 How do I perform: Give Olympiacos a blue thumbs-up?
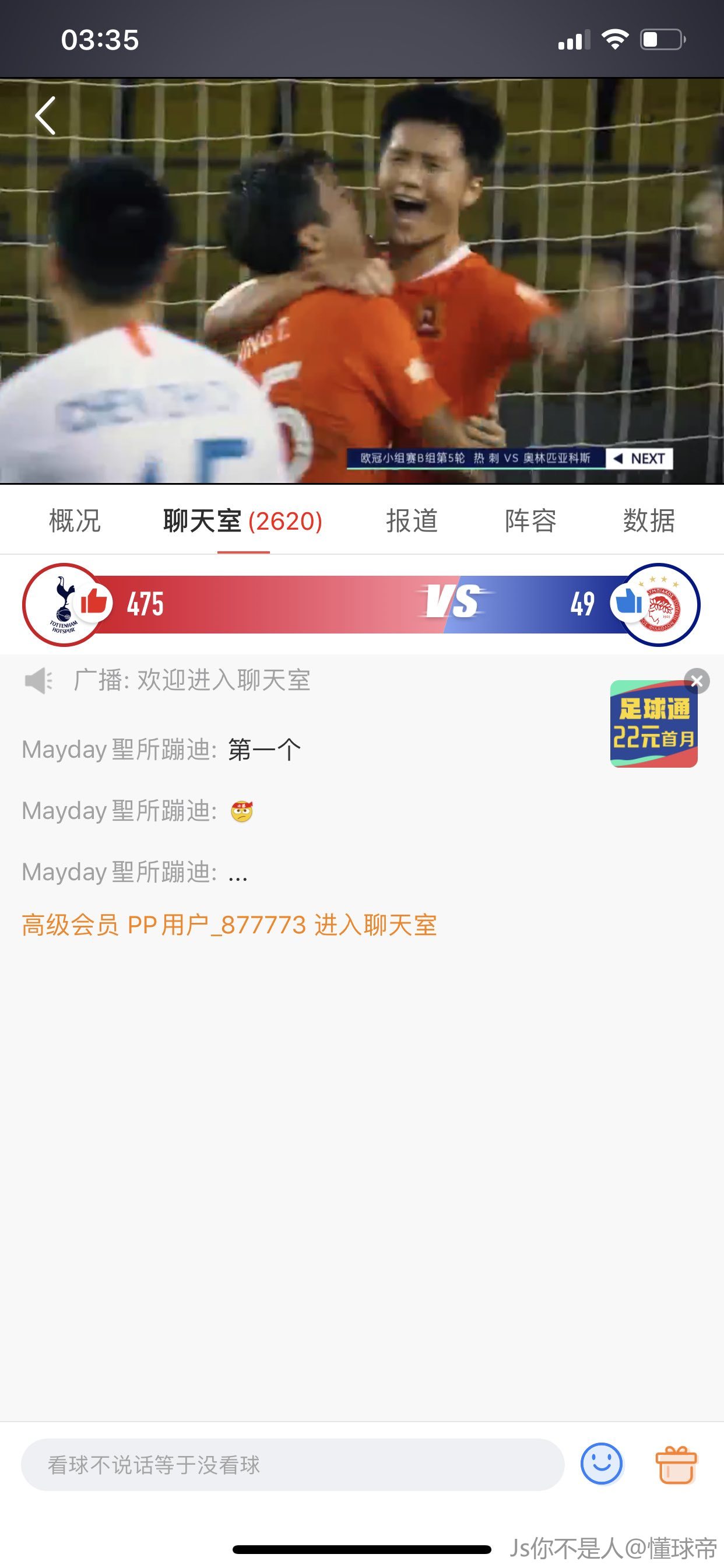pyautogui.click(x=629, y=603)
